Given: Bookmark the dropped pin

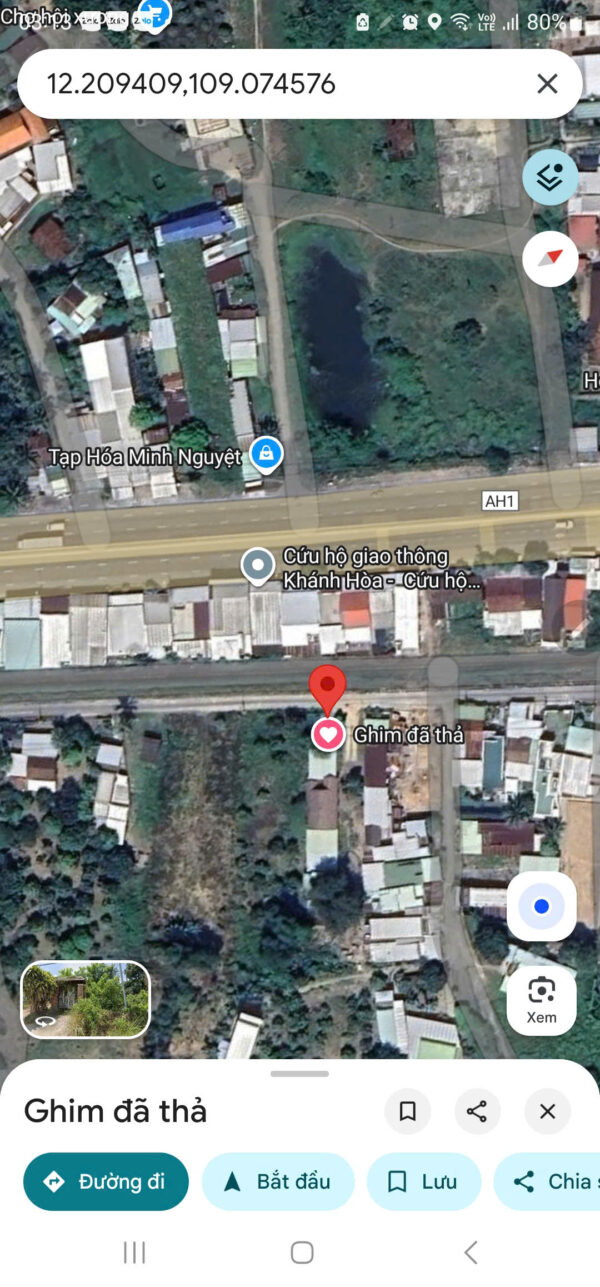Looking at the screenshot, I should click(x=407, y=1111).
